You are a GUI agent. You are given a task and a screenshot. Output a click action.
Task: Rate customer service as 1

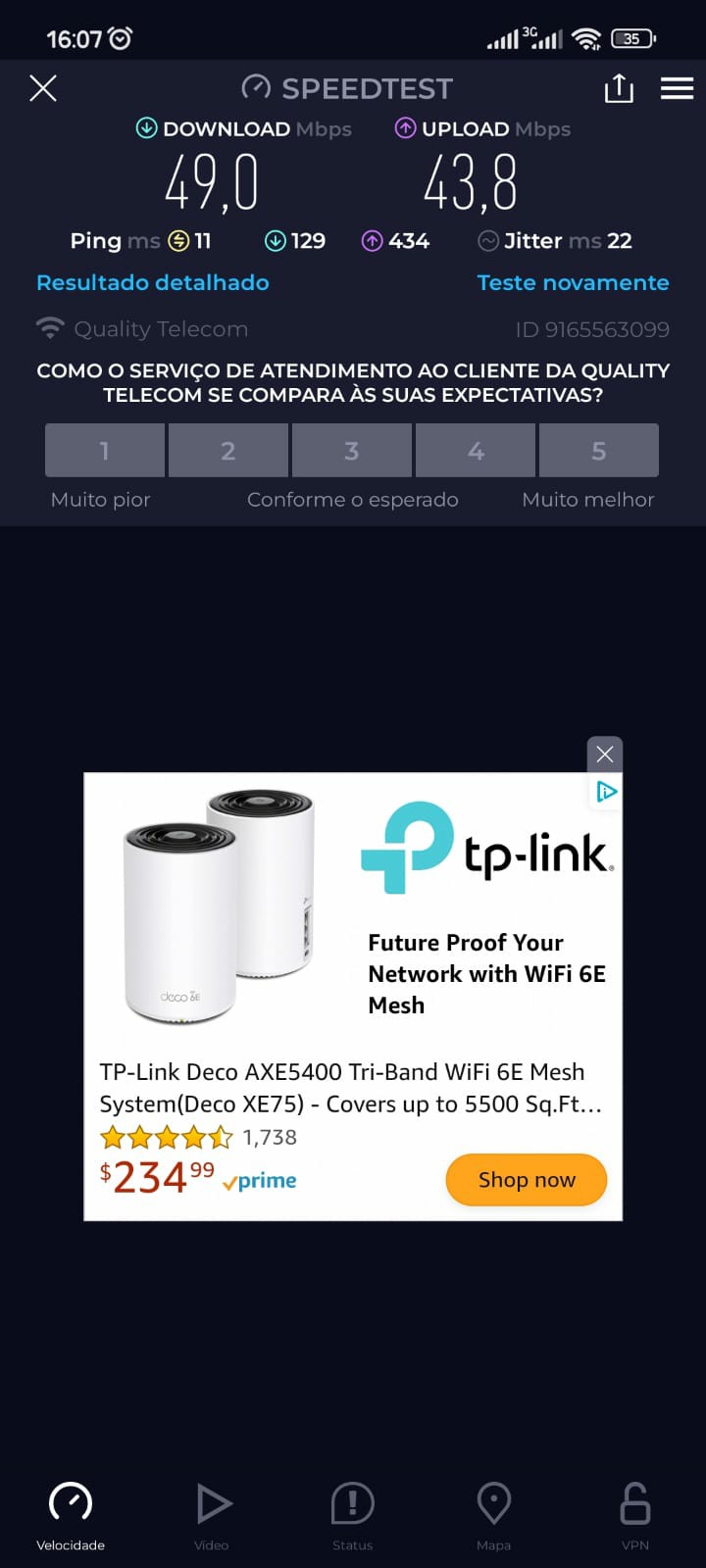coord(105,451)
